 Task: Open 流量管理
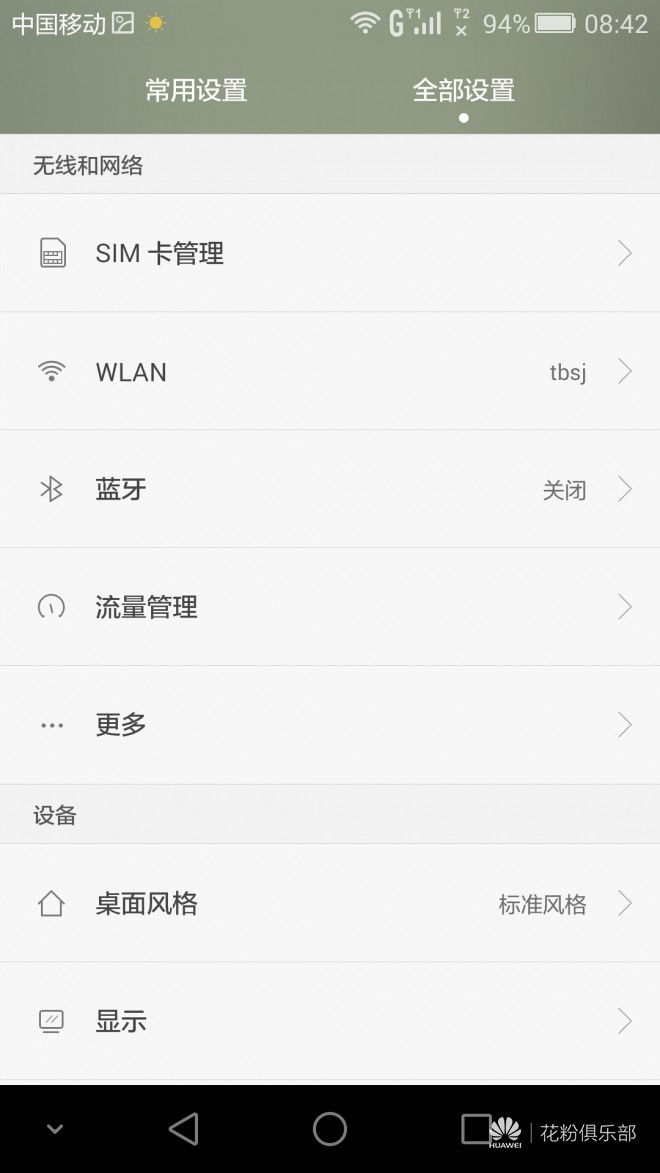click(x=330, y=607)
